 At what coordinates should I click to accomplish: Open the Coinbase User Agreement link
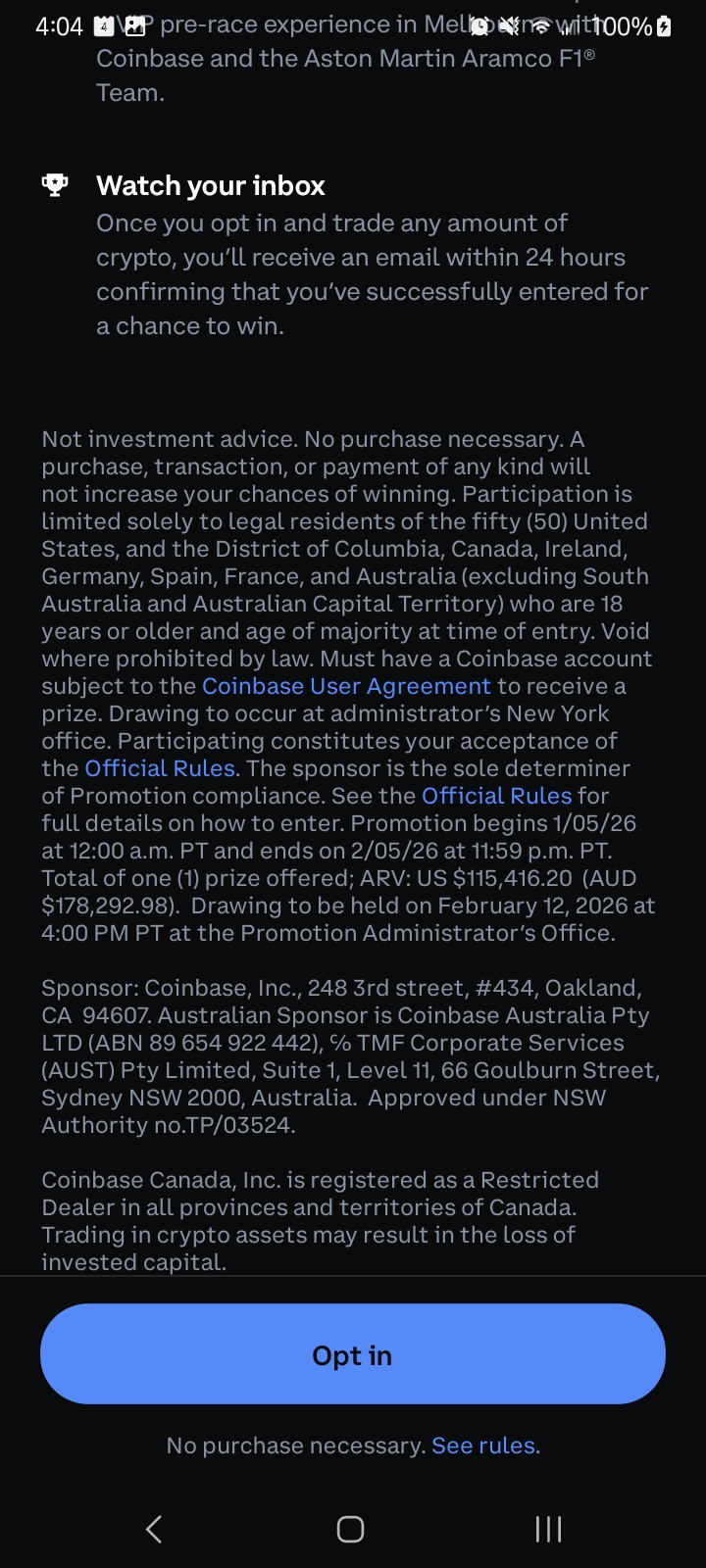pos(346,686)
